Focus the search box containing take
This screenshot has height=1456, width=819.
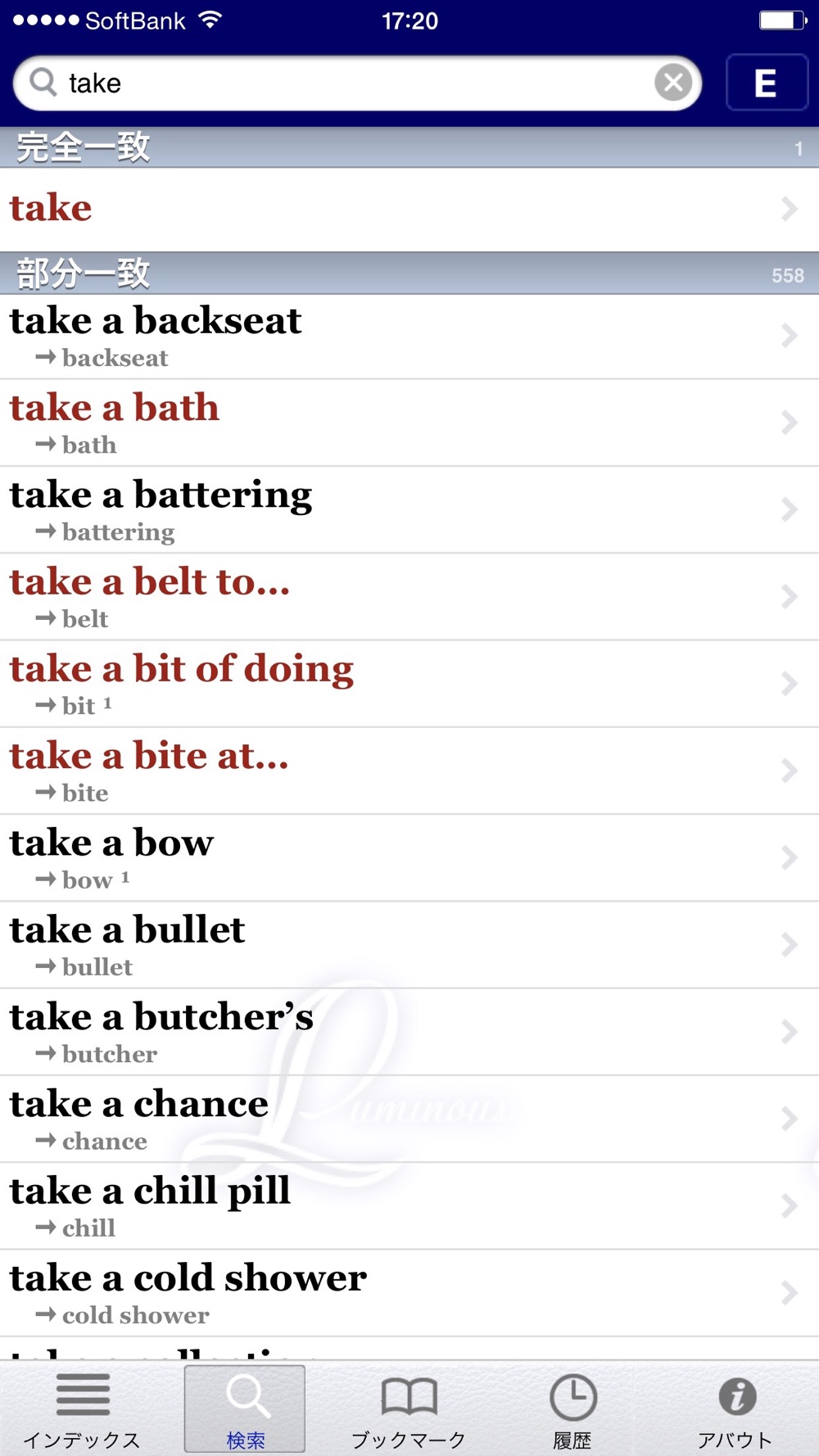(x=344, y=83)
